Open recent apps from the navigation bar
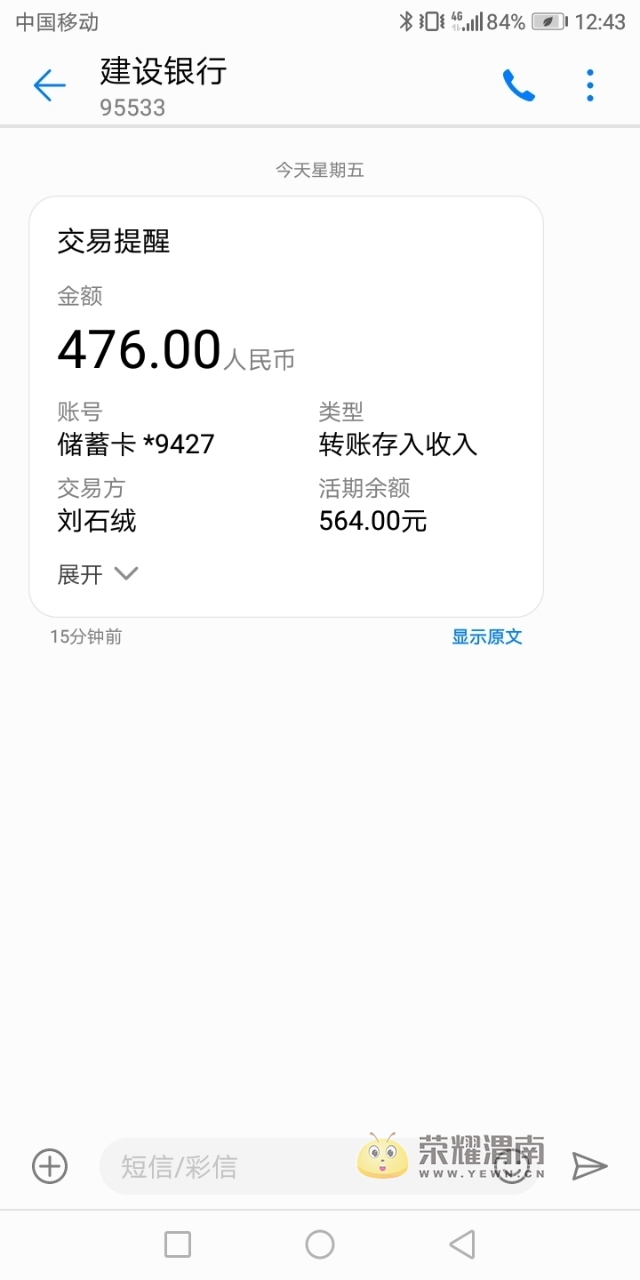The width and height of the screenshot is (640, 1280). [x=178, y=1244]
